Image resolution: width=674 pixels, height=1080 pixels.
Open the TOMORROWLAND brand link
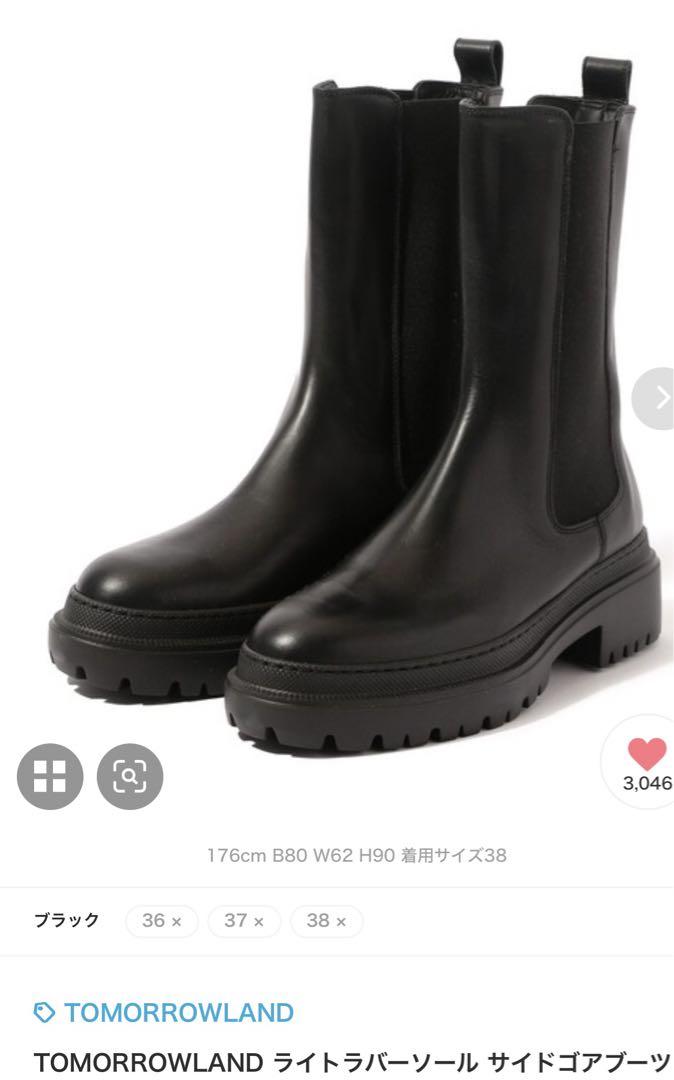pos(178,1012)
